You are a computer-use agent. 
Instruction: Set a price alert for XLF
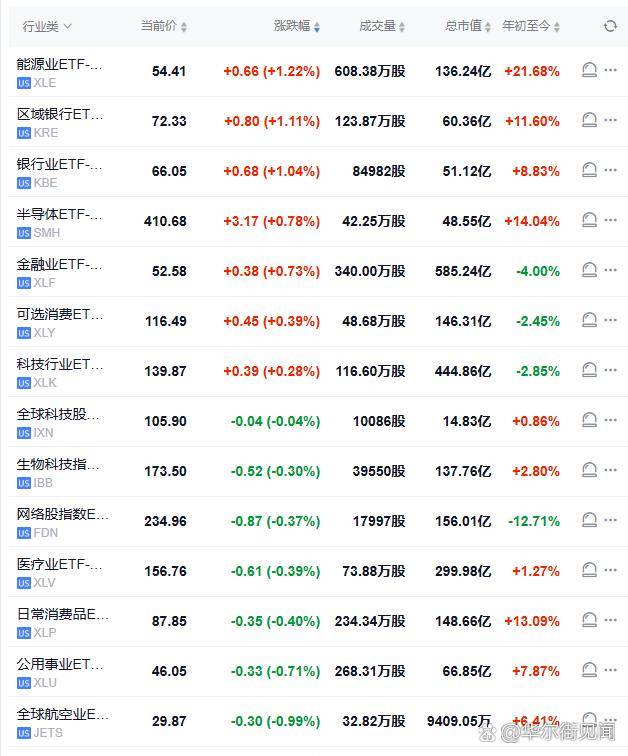(x=589, y=271)
